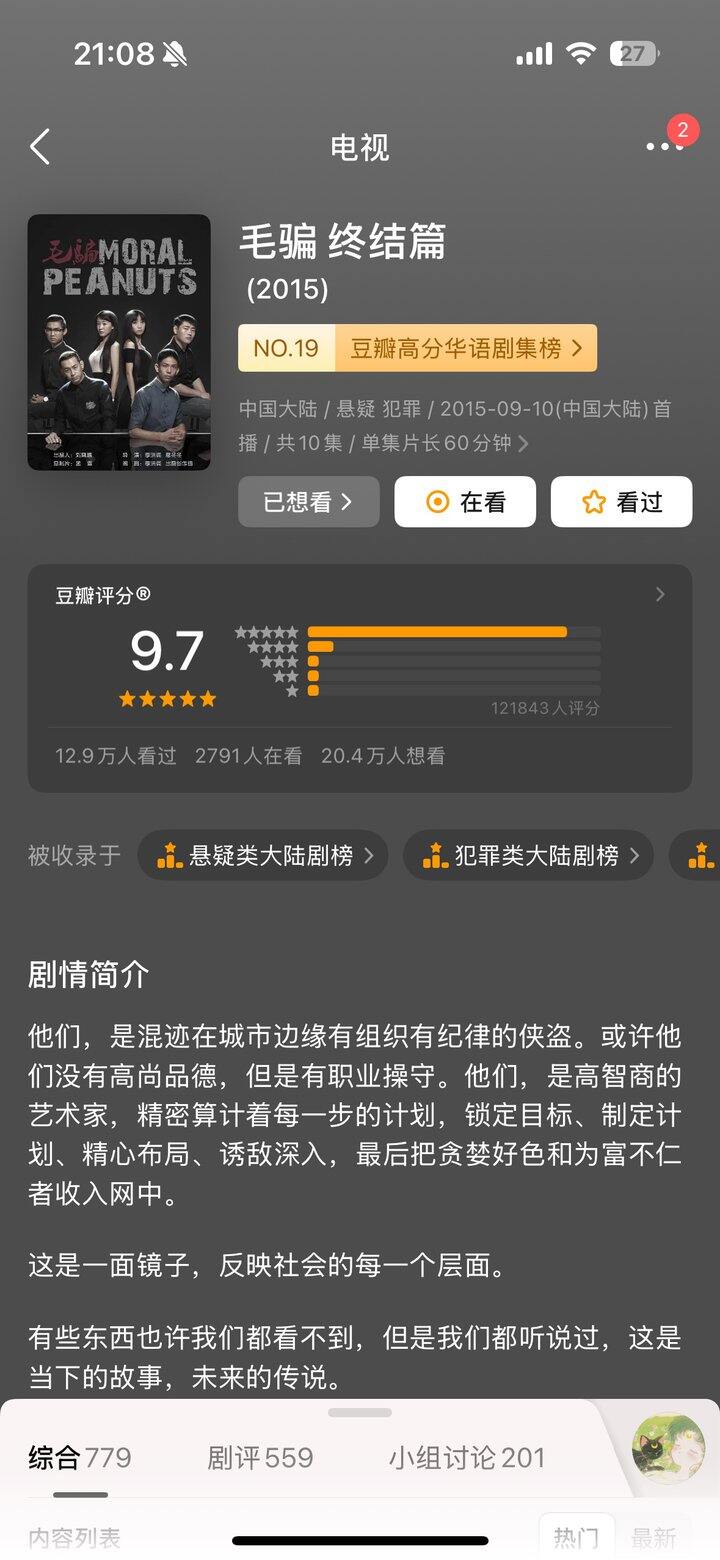Go back using the top-left arrow

click(x=40, y=147)
